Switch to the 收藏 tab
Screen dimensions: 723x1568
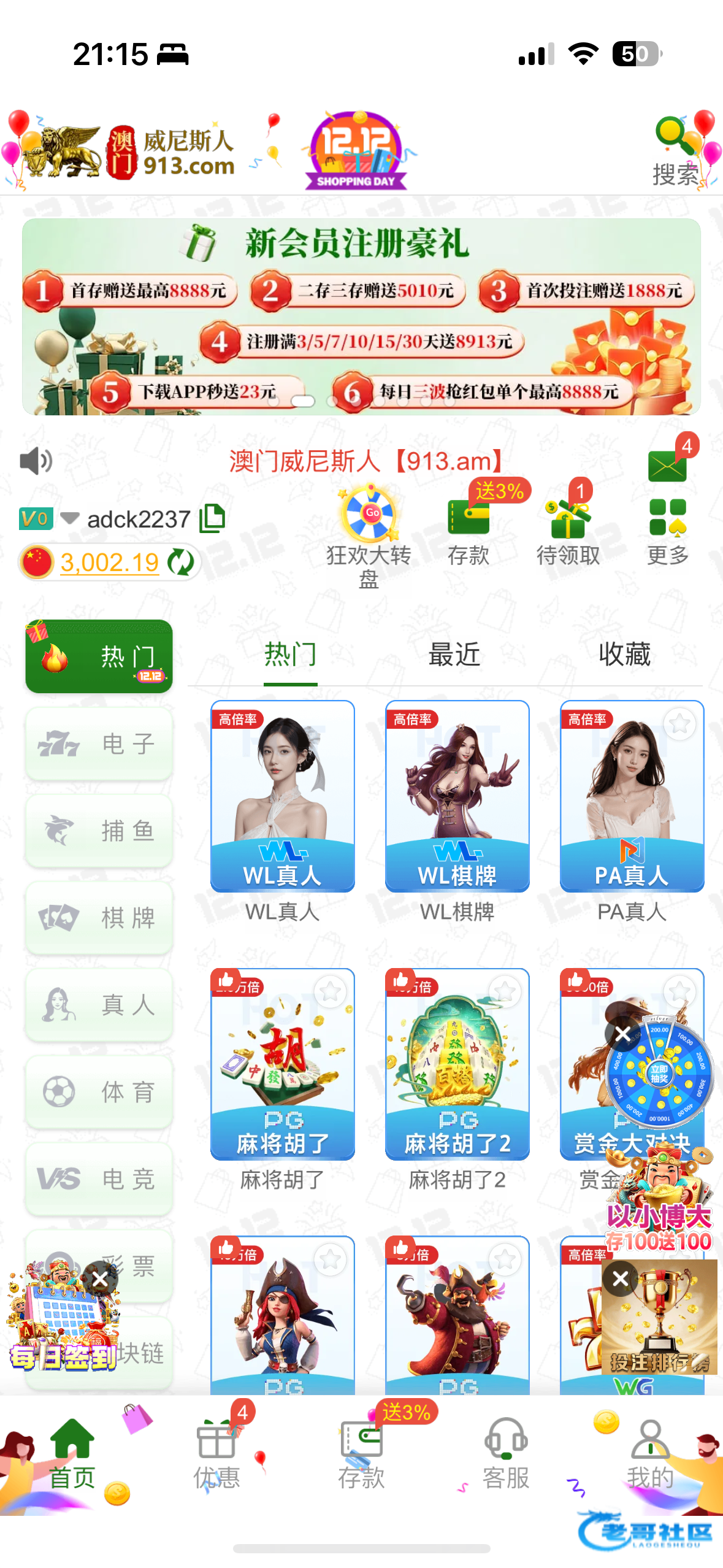click(x=624, y=655)
